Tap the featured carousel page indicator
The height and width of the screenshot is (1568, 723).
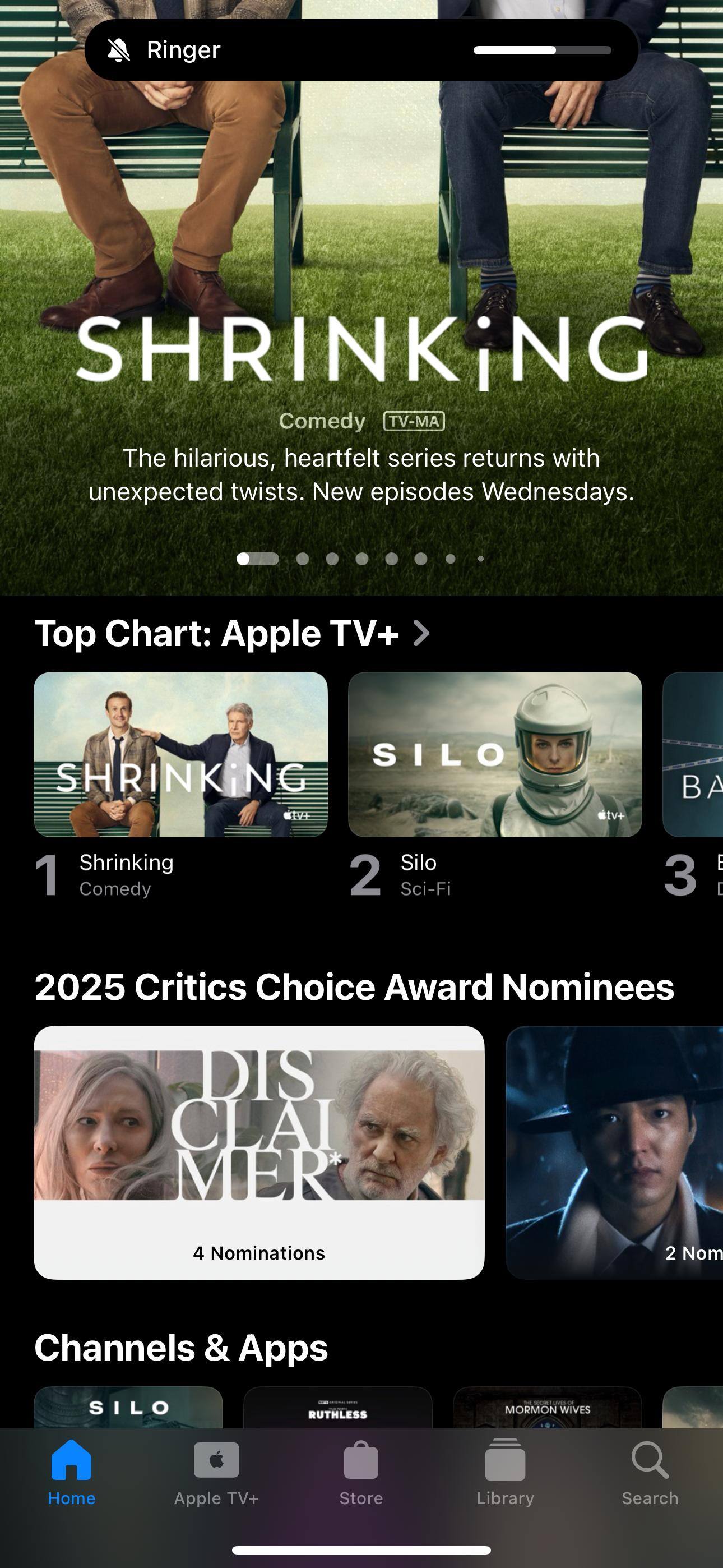pos(361,559)
